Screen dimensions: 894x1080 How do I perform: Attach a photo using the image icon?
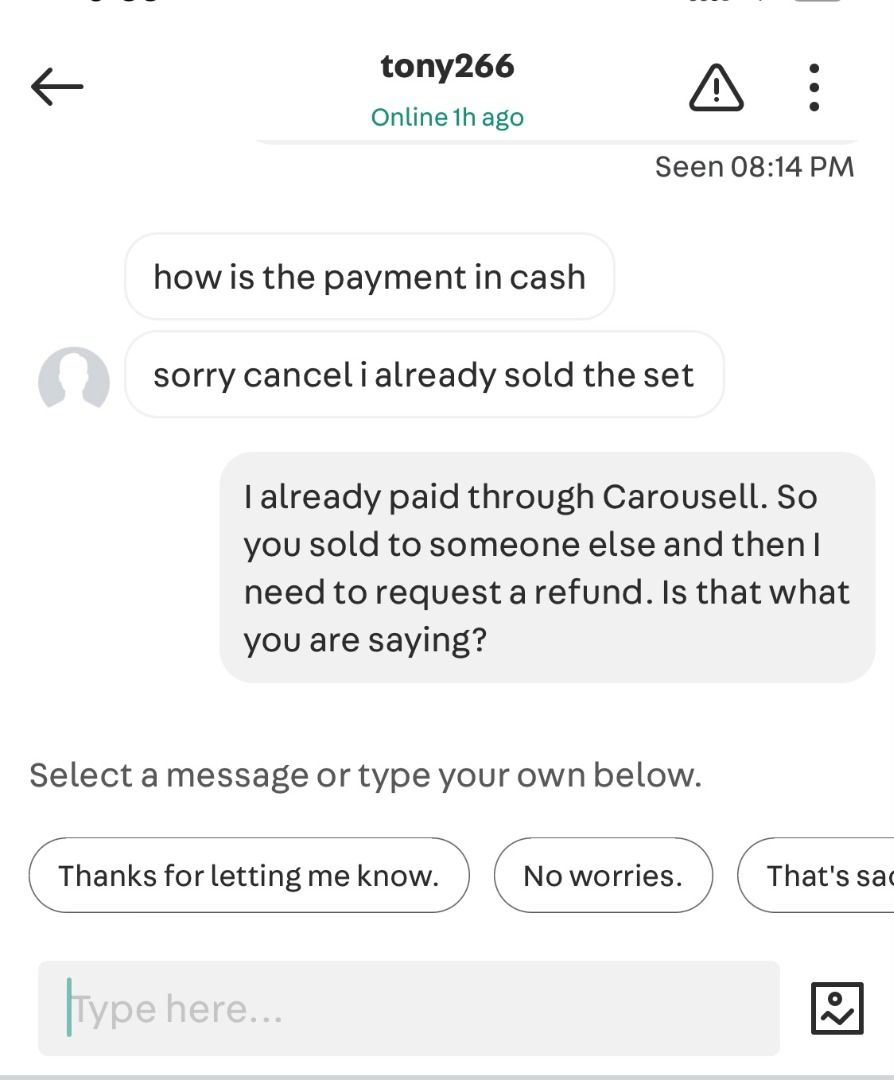tap(835, 1008)
